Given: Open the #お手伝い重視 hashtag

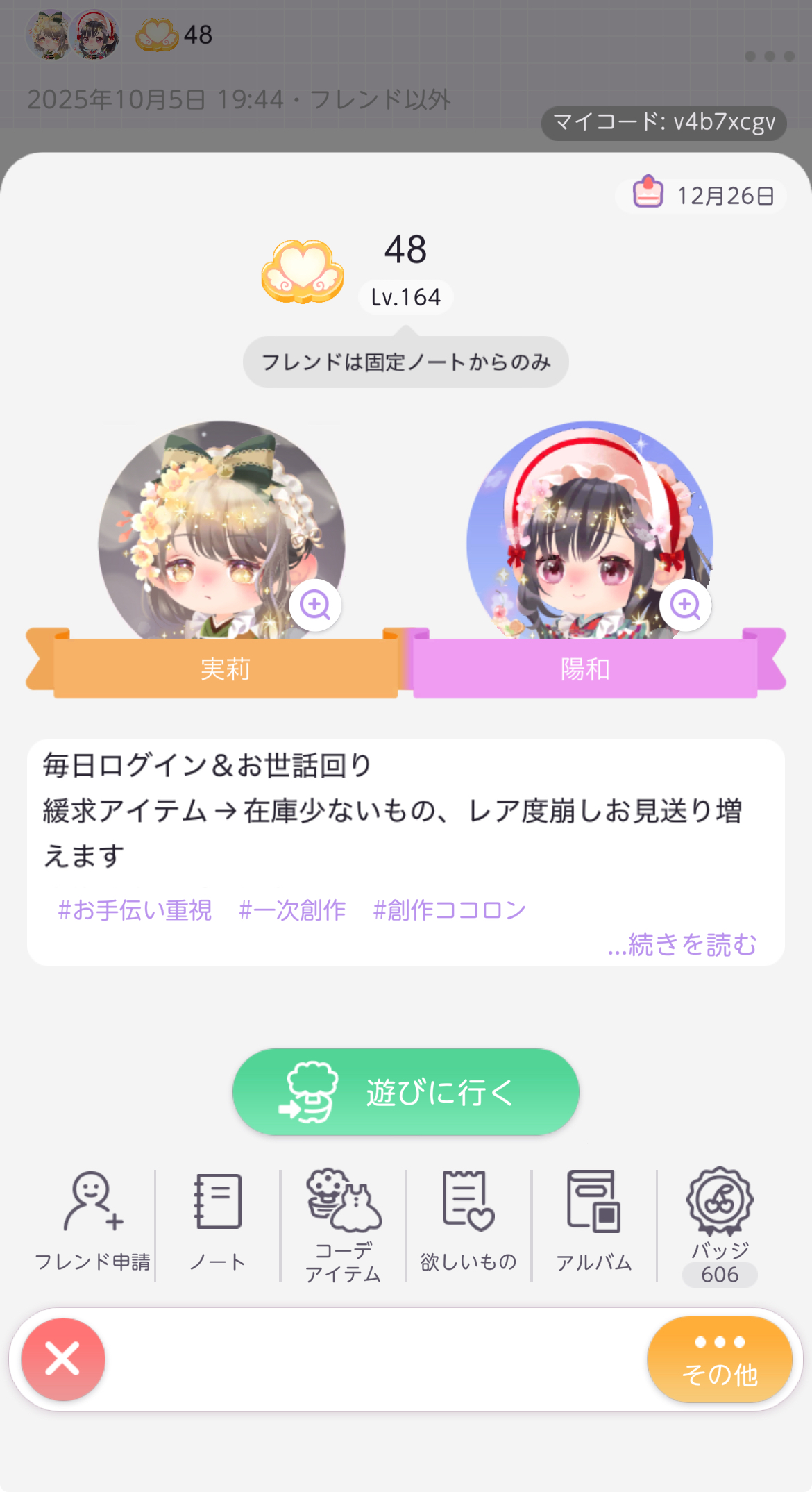Looking at the screenshot, I should (x=135, y=910).
